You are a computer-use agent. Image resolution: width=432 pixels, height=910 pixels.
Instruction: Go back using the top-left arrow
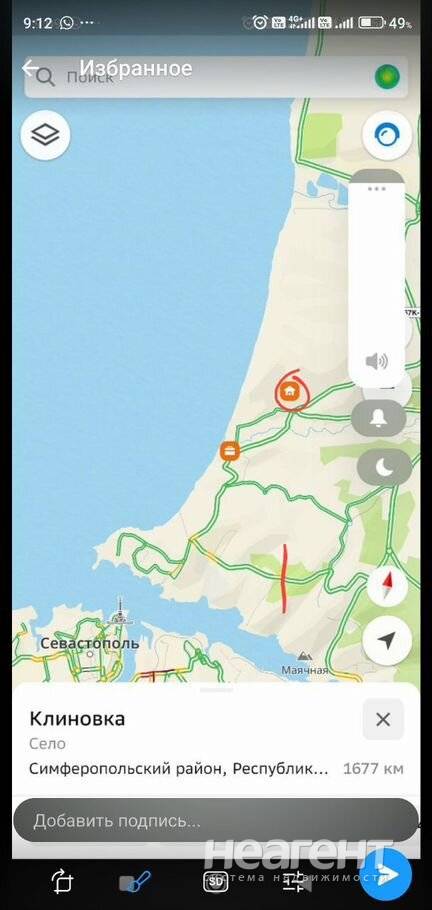click(31, 68)
